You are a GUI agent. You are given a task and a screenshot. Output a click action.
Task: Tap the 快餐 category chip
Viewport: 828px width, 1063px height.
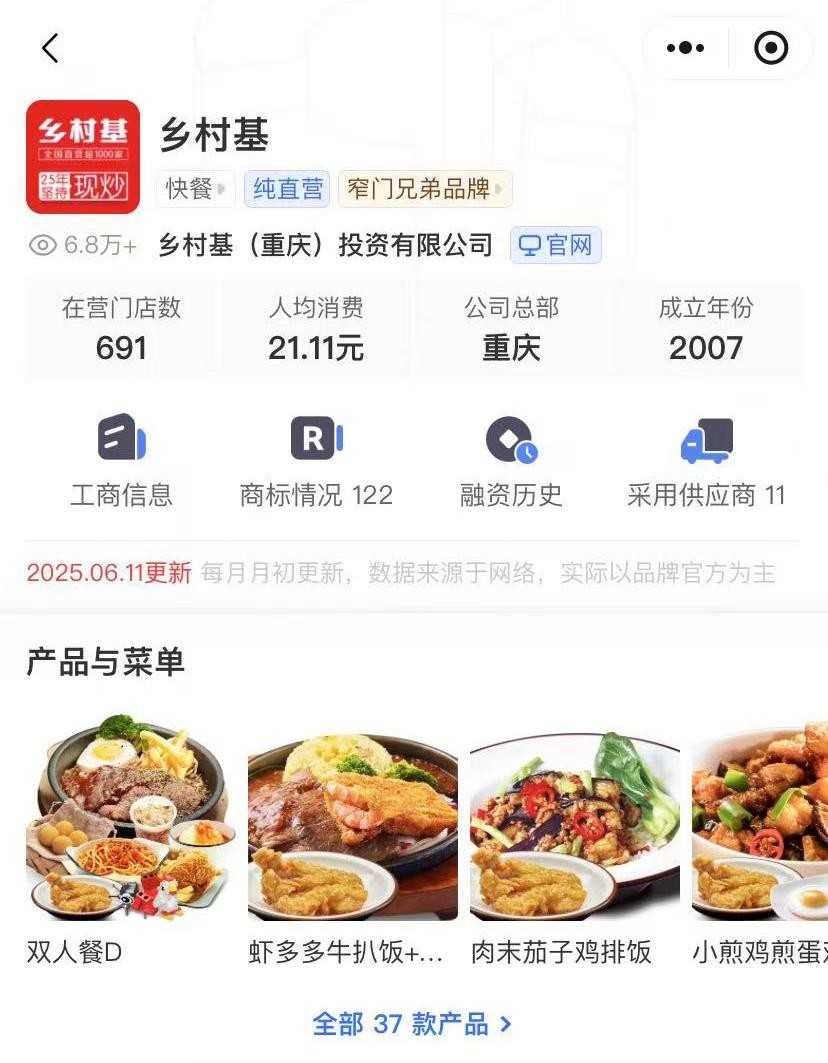(x=194, y=188)
